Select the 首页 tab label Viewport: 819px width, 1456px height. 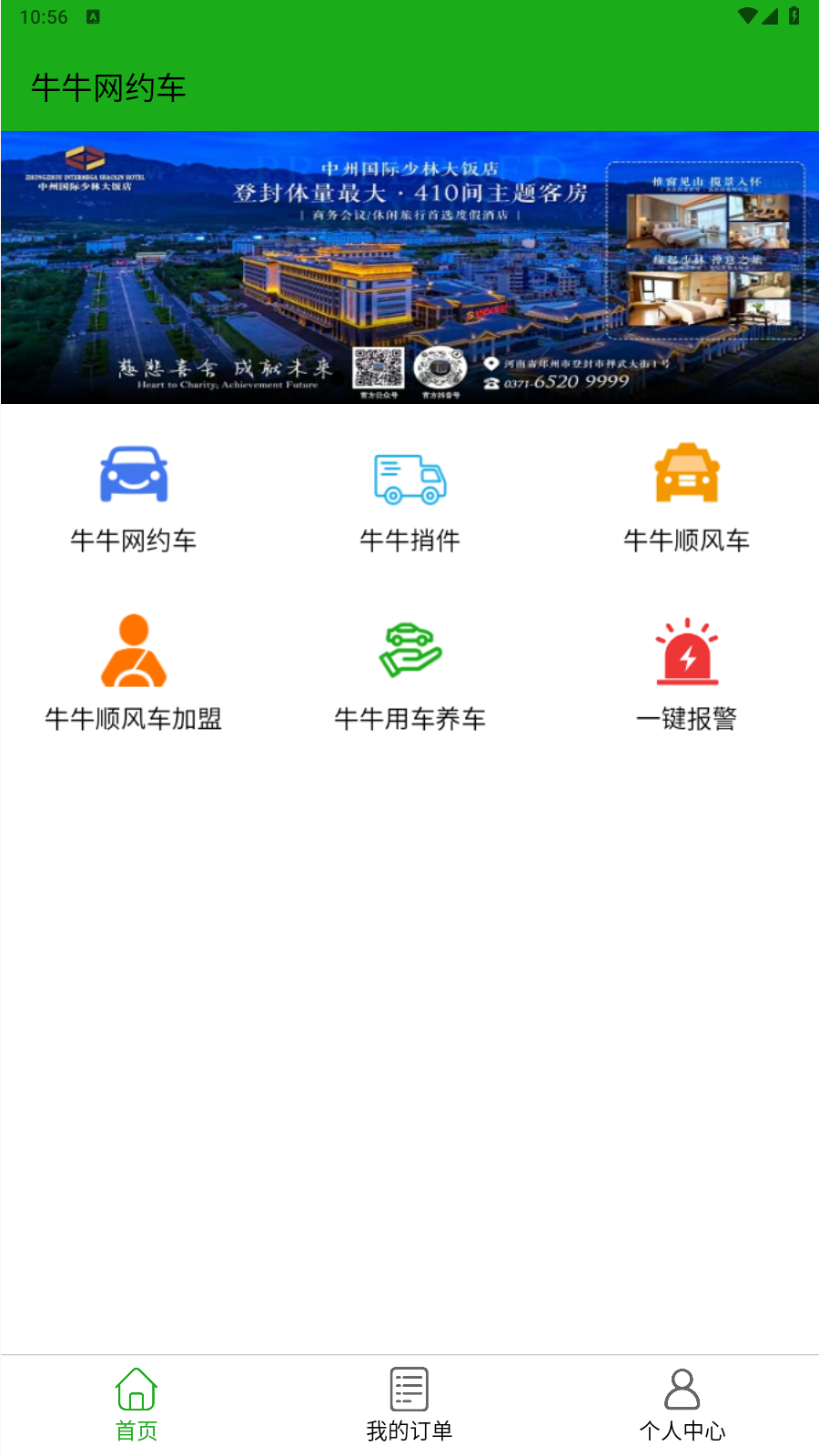(x=136, y=1430)
